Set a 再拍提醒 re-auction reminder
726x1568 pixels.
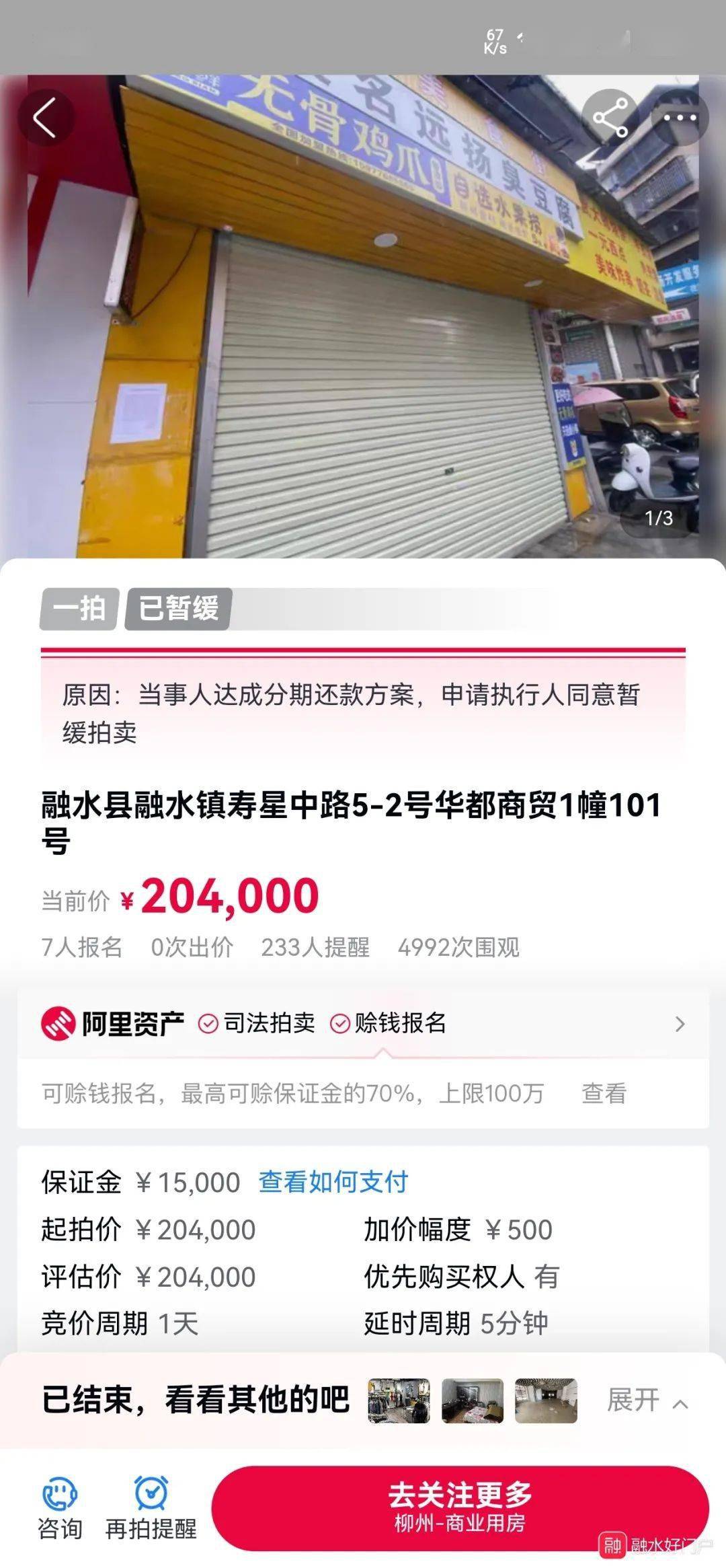151,1508
